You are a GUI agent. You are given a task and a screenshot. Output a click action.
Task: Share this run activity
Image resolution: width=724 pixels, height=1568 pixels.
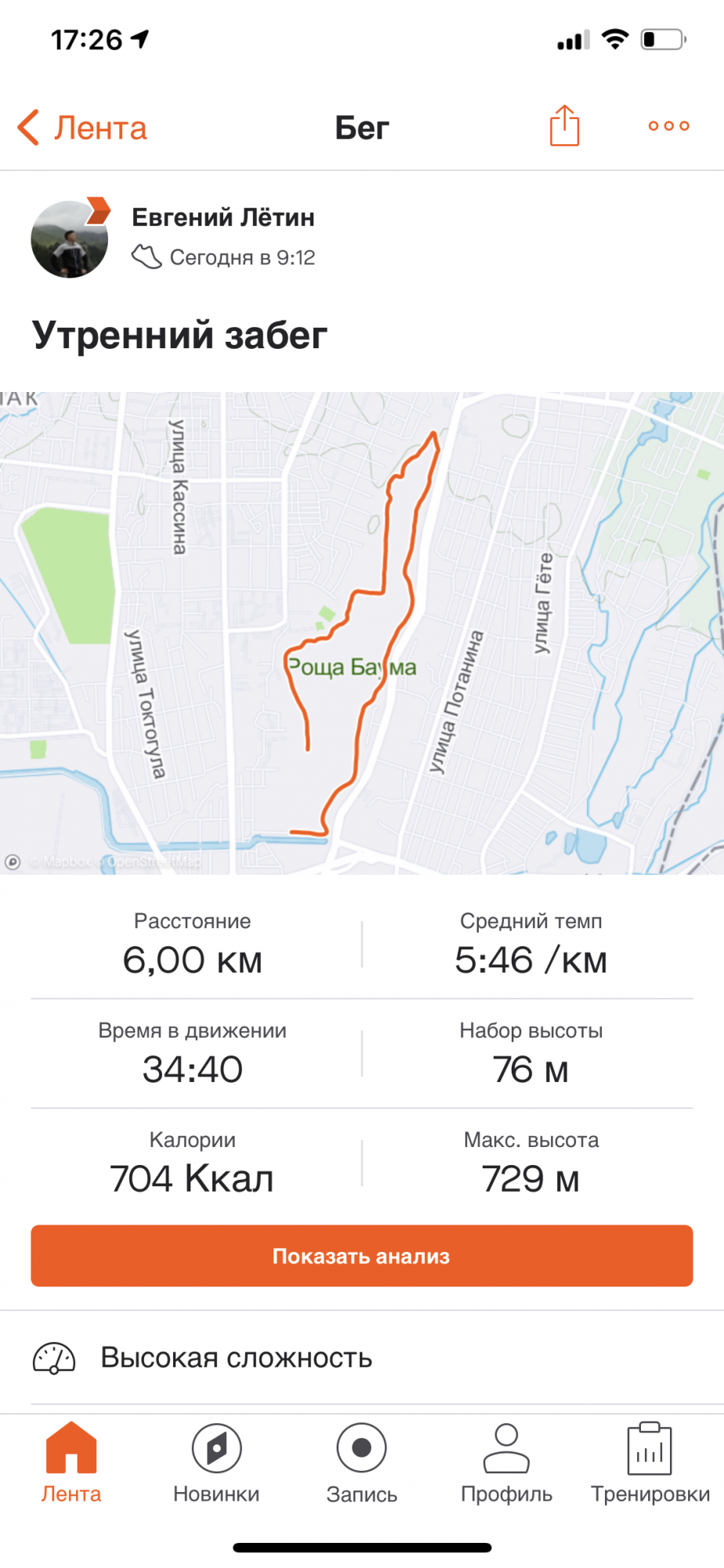click(x=564, y=125)
